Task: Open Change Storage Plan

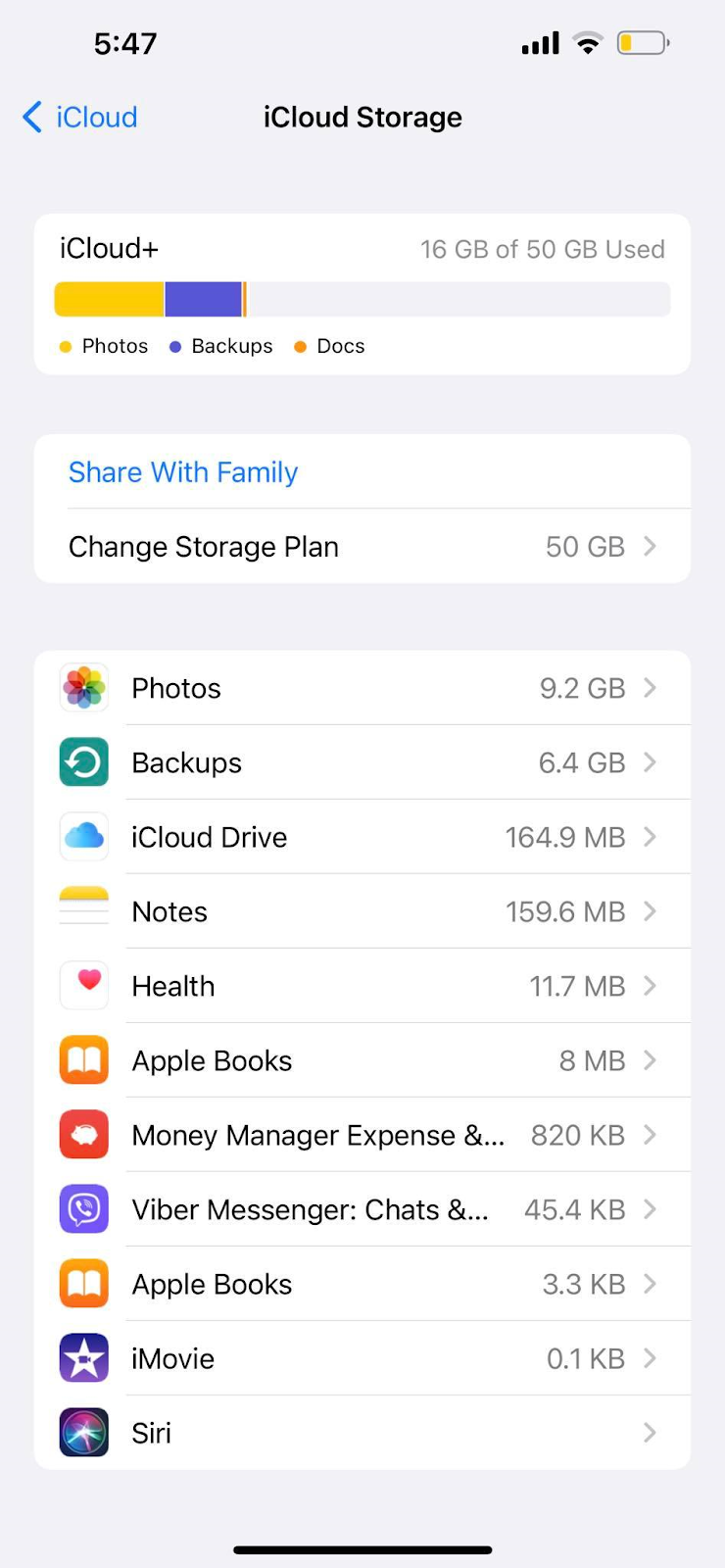Action: pos(362,546)
